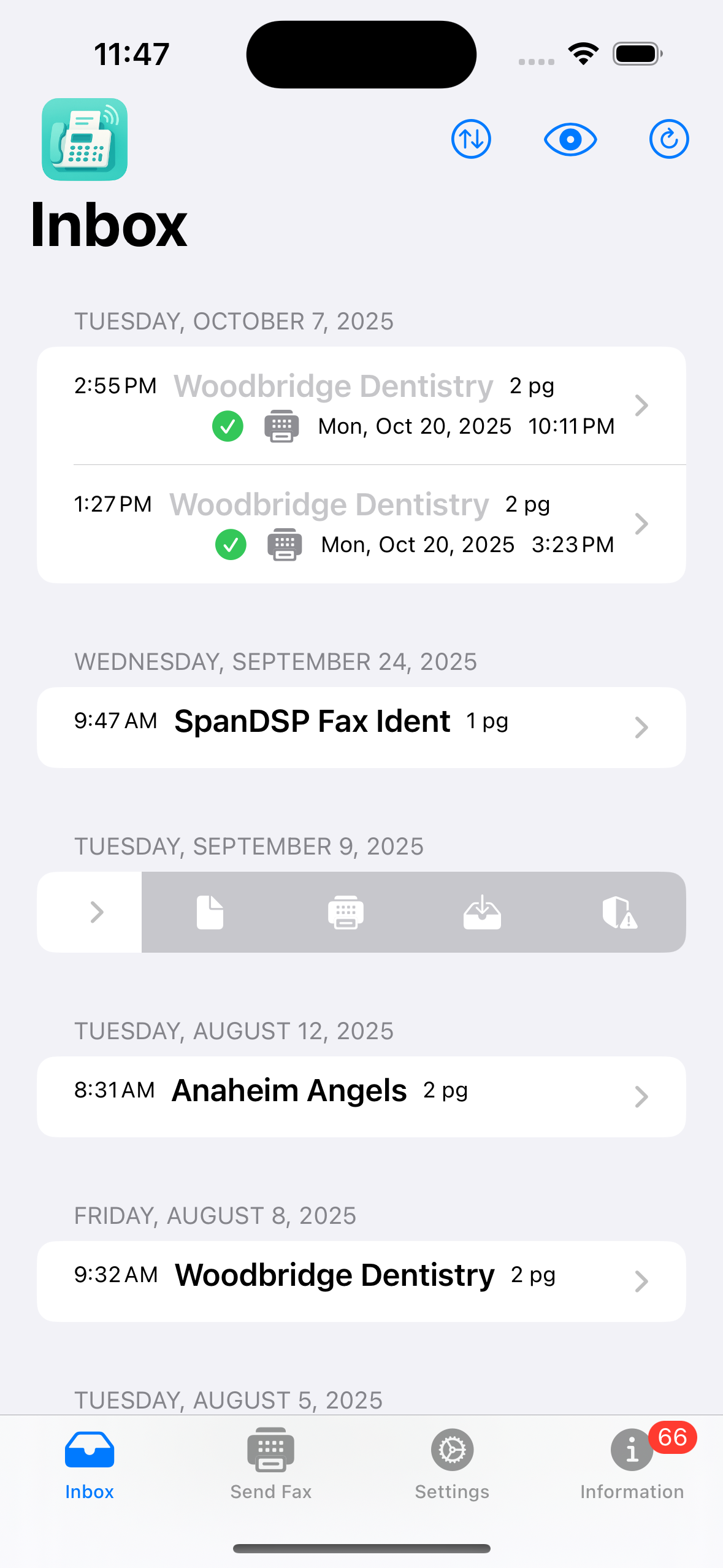
Task: Expand the Anaheim Angels fax via its chevron
Action: pyautogui.click(x=641, y=1096)
